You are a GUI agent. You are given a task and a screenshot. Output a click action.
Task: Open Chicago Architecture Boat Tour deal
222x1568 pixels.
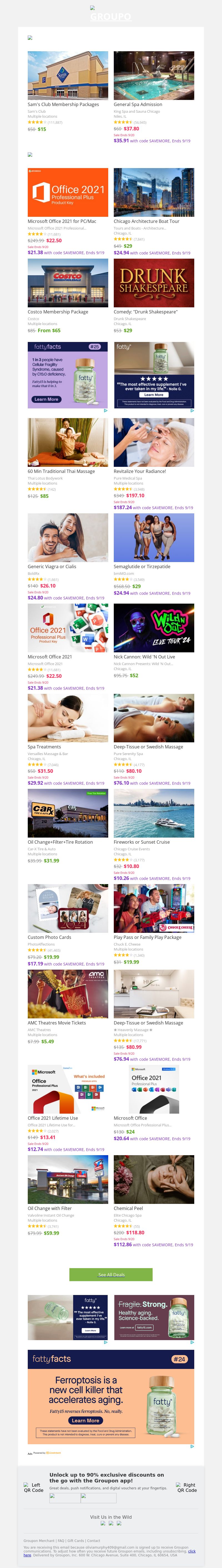(154, 192)
